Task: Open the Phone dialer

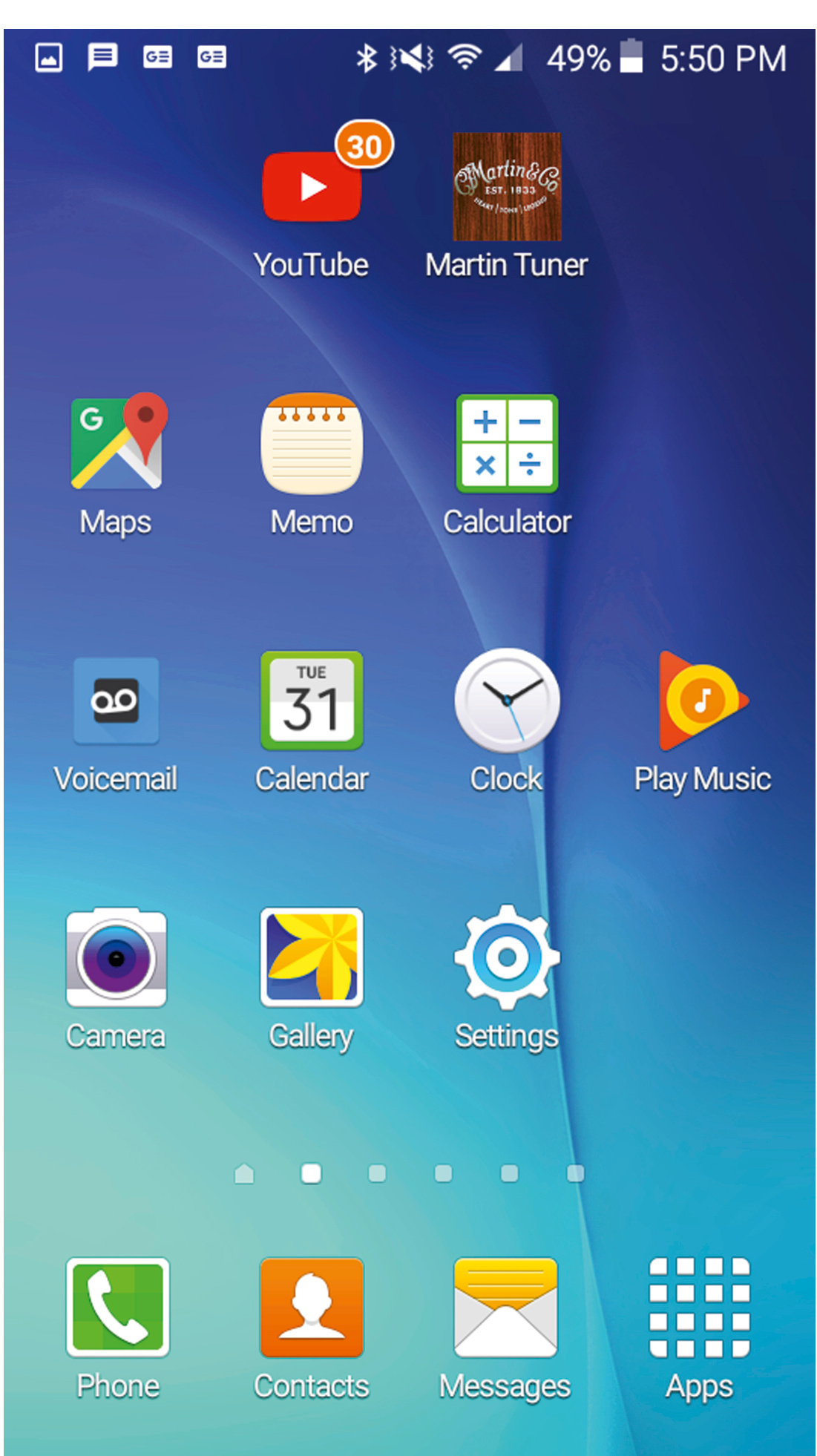Action: click(117, 1308)
